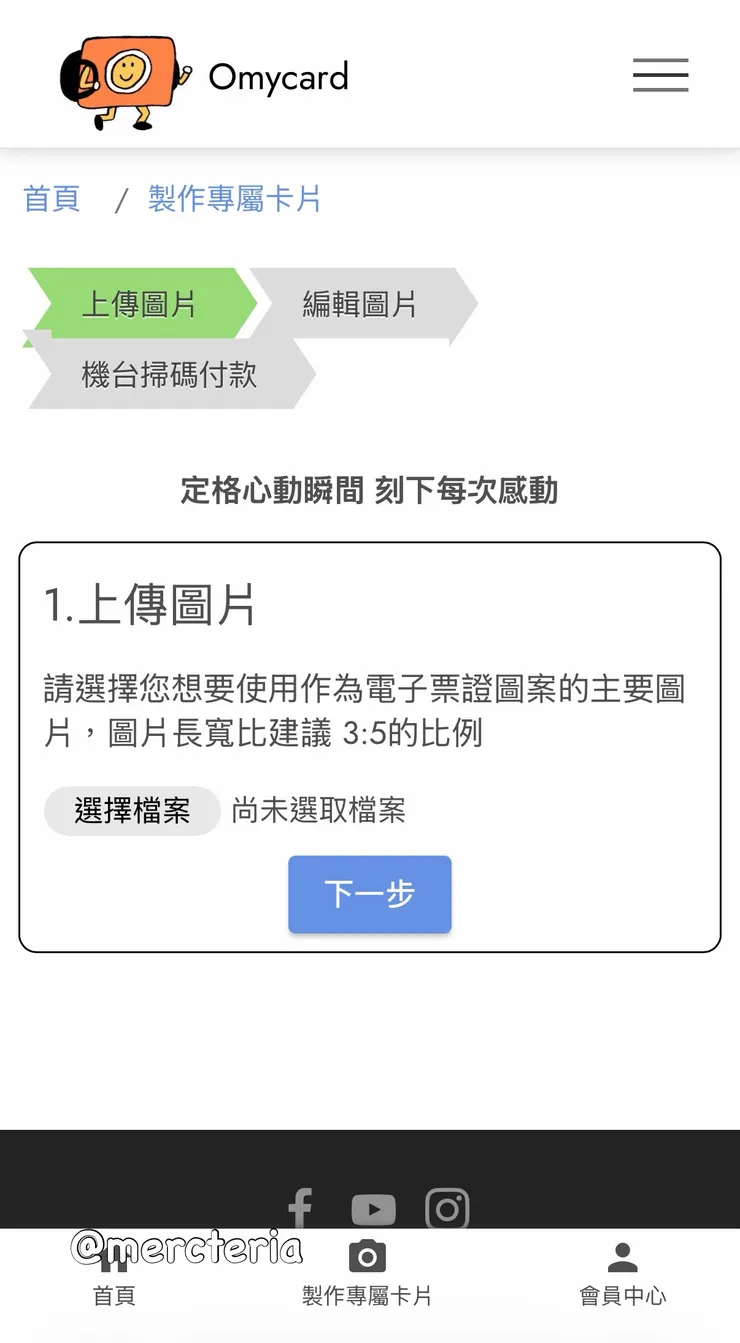Open Omycard's Facebook page icon
The image size is (740, 1343).
299,1207
